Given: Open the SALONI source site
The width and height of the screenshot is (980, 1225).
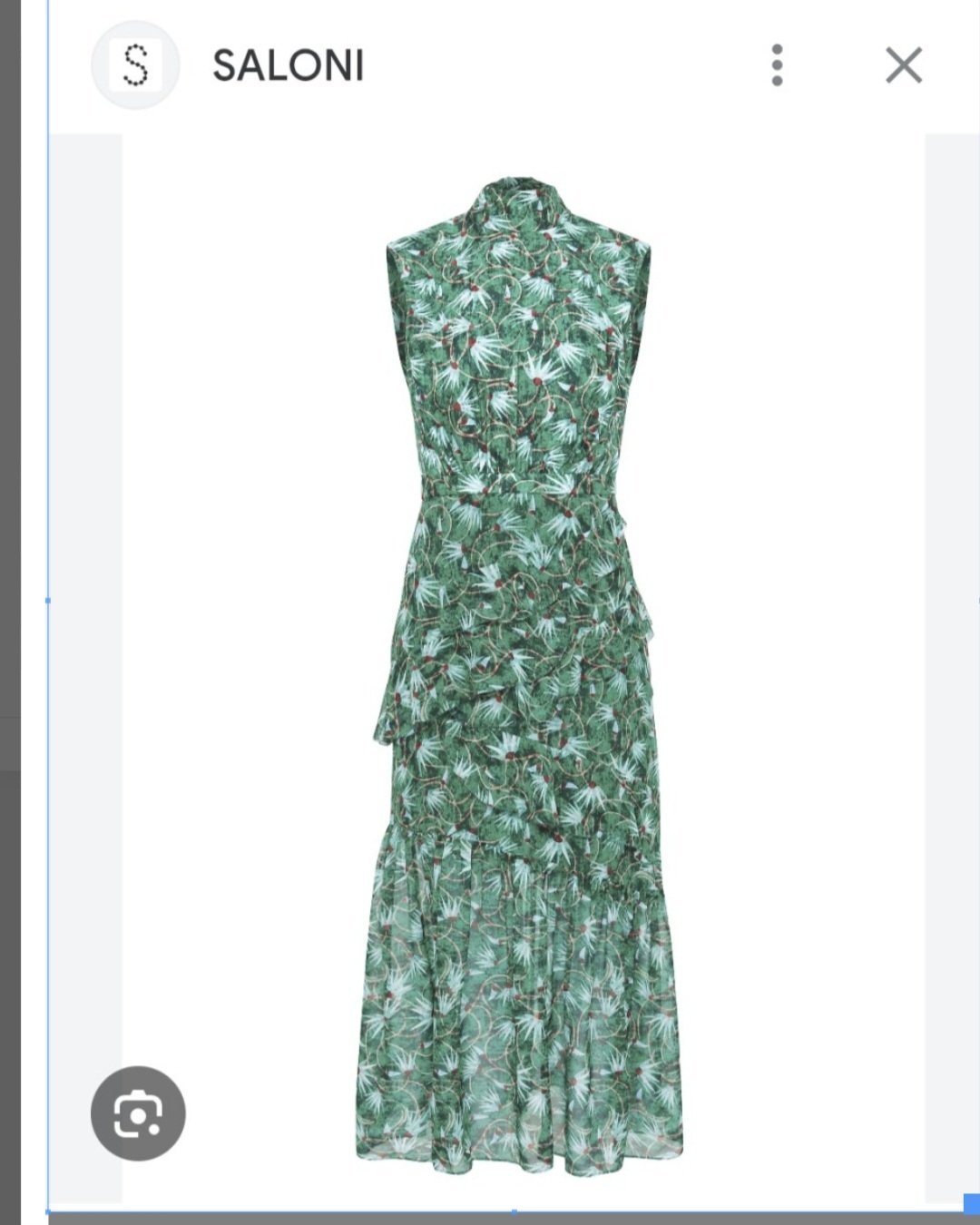Looking at the screenshot, I should click(287, 65).
